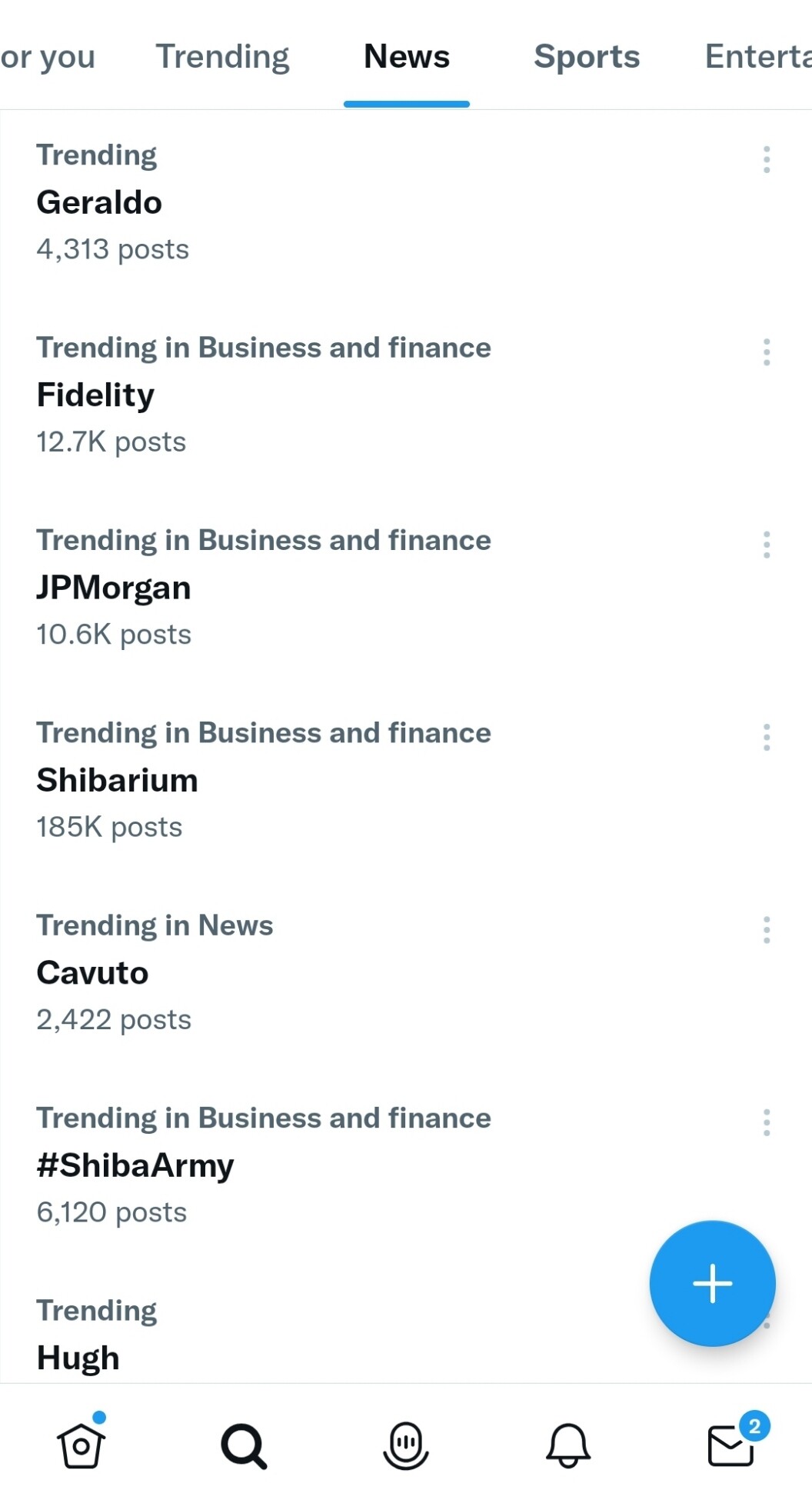The width and height of the screenshot is (812, 1510).
Task: Open more options for Fidelity trend
Action: point(767,352)
